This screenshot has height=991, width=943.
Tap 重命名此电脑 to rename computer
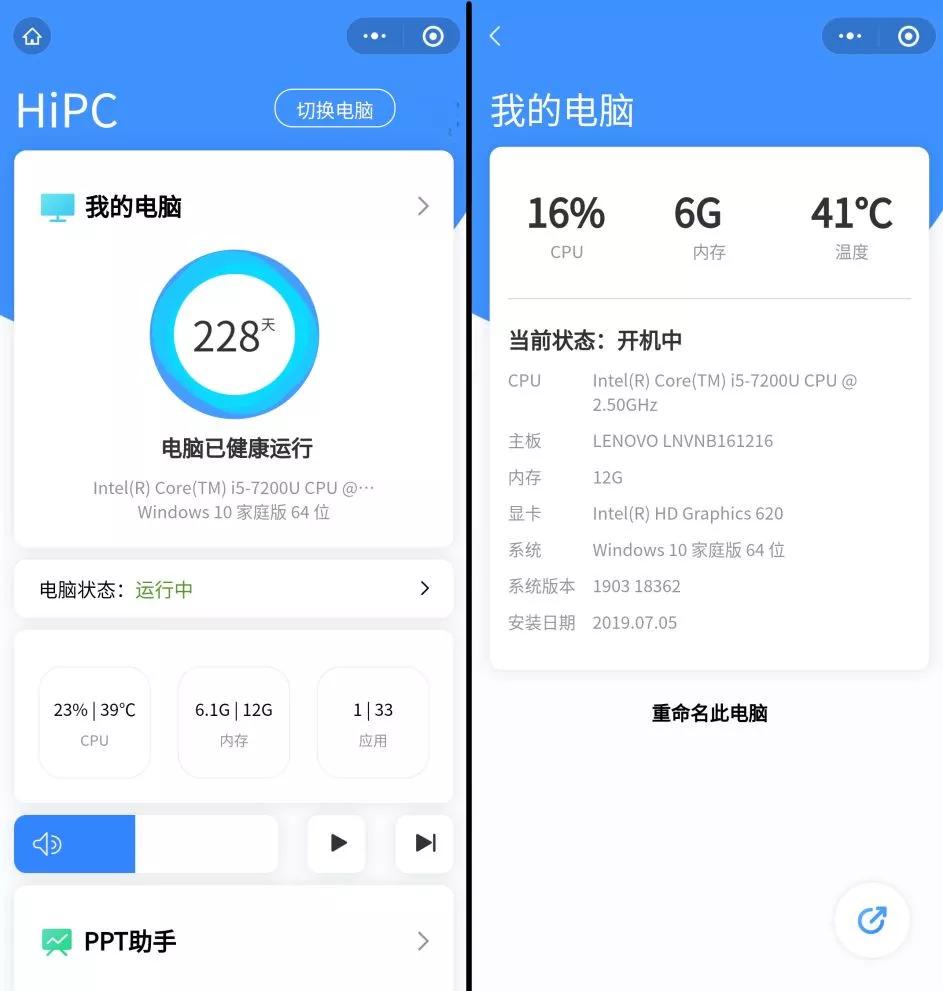[709, 713]
